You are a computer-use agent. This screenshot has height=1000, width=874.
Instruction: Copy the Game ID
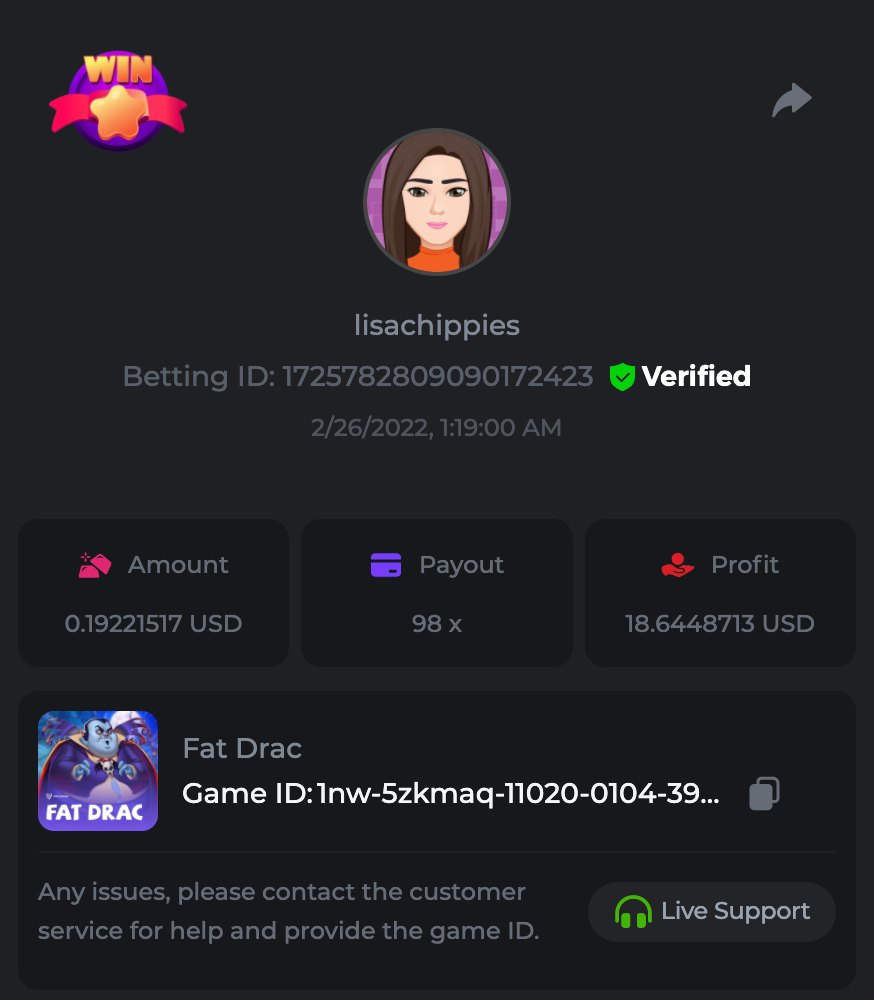click(x=764, y=794)
